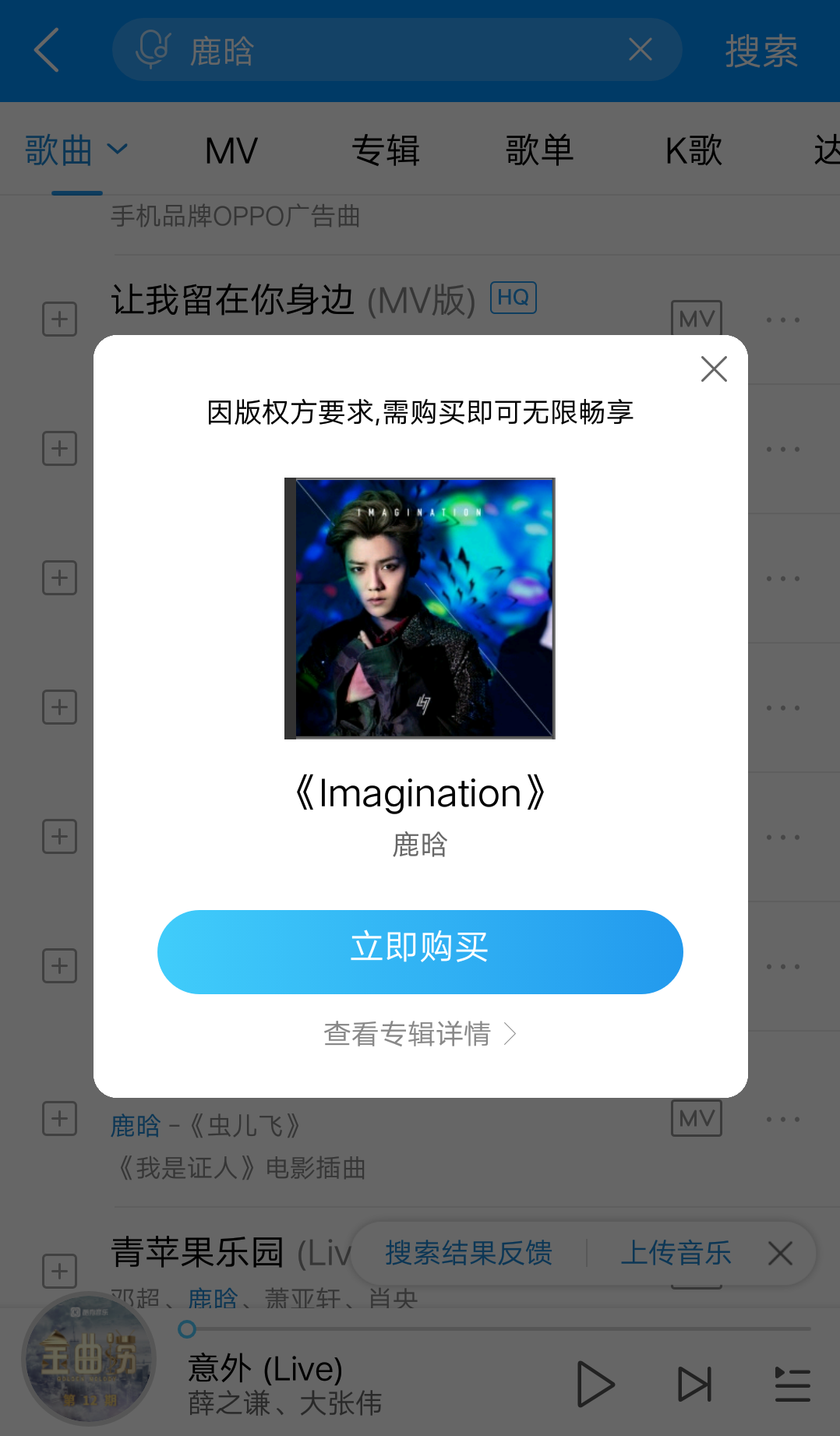Dismiss the 搜索结果反馈 bar
Screen dimensions: 840x1436
coord(780,1254)
